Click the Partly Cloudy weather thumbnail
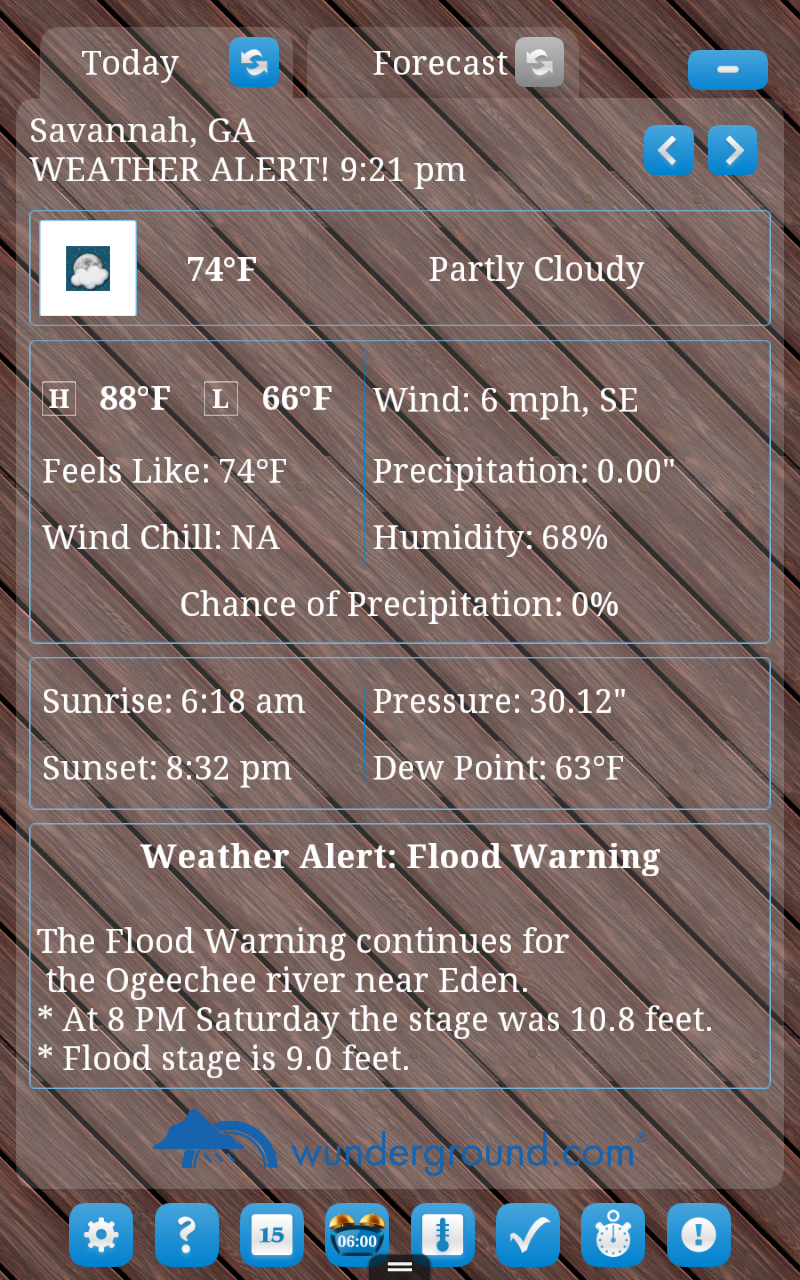Image resolution: width=800 pixels, height=1280 pixels. [x=87, y=268]
